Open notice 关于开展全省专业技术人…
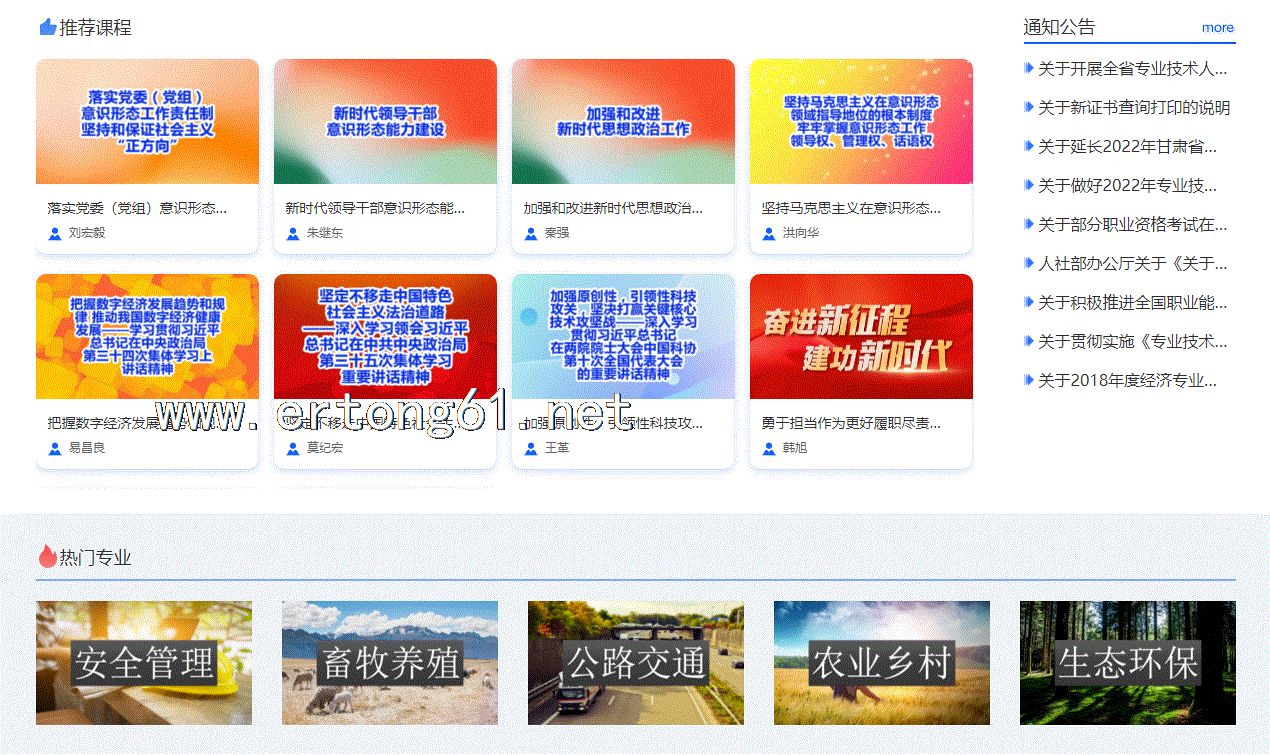Screen dimensions: 1270x755 [x=1131, y=69]
